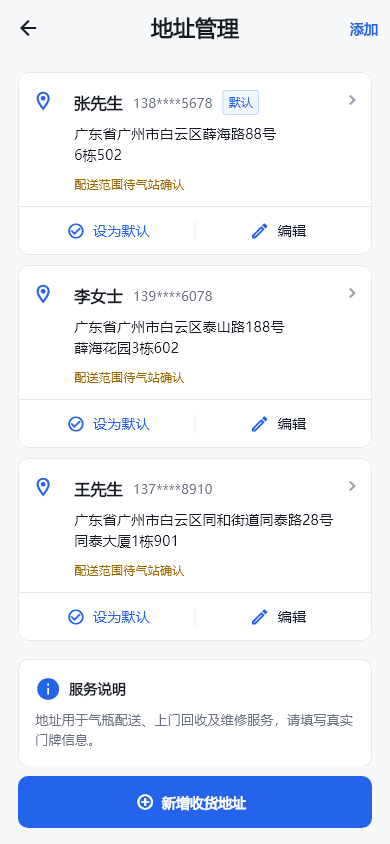Tap 添加 in the top bar
The height and width of the screenshot is (844, 390).
click(x=364, y=29)
